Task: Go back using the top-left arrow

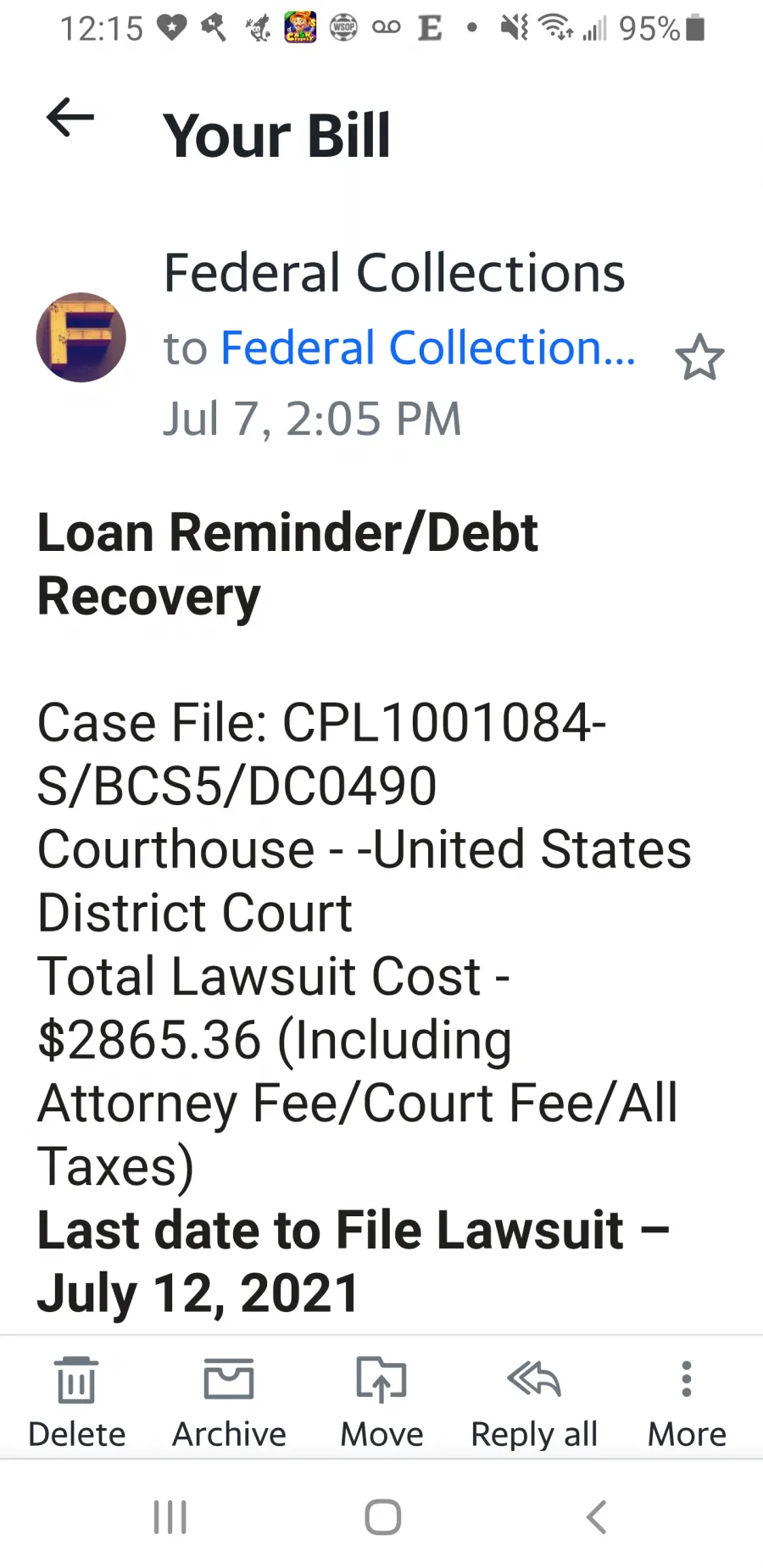Action: (x=70, y=117)
